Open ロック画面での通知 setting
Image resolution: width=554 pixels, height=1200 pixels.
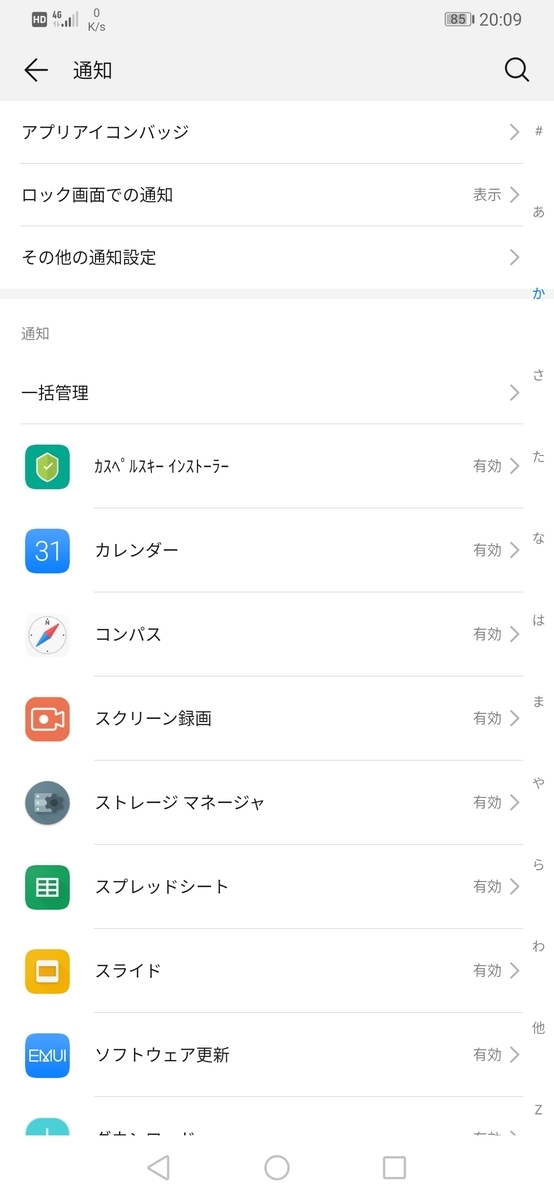[270, 195]
